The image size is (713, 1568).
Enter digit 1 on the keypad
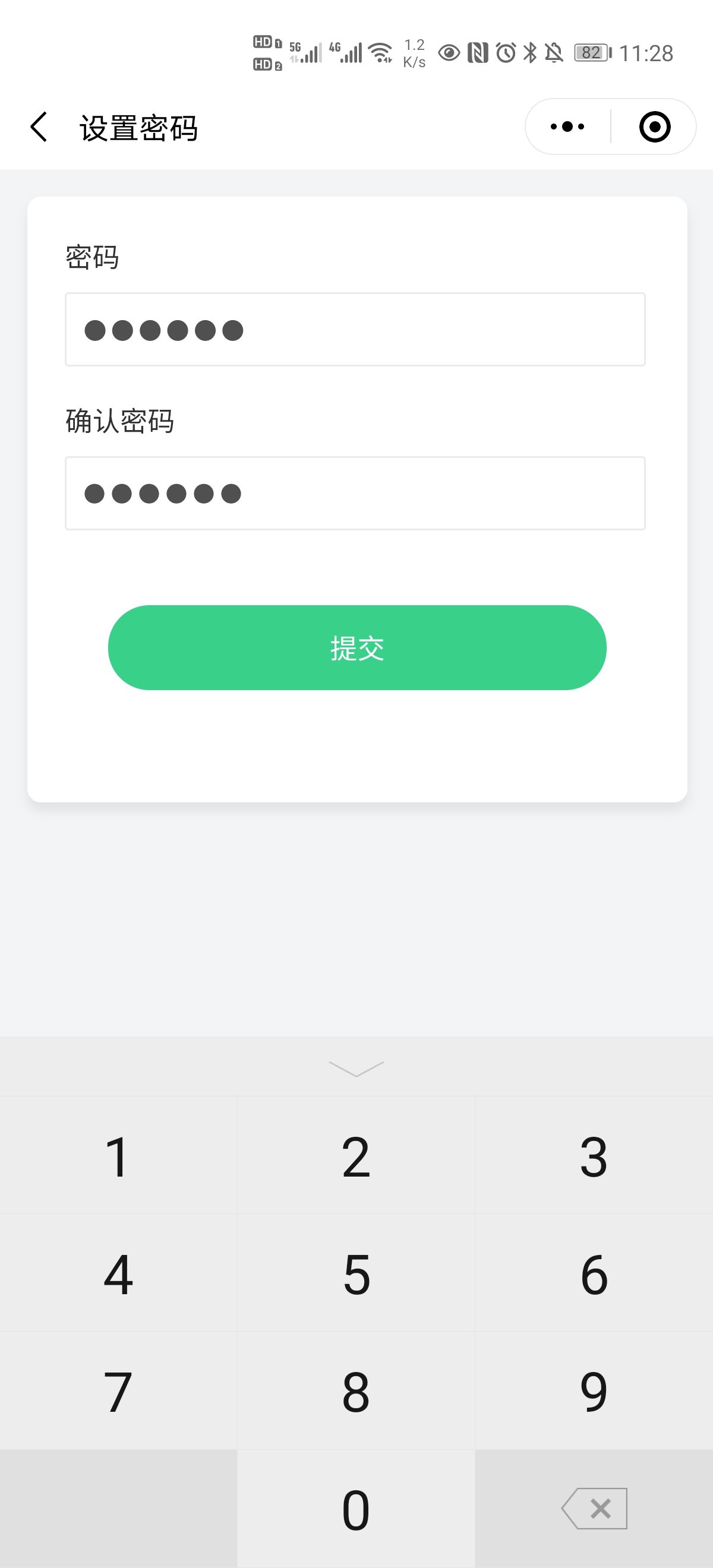point(118,1156)
